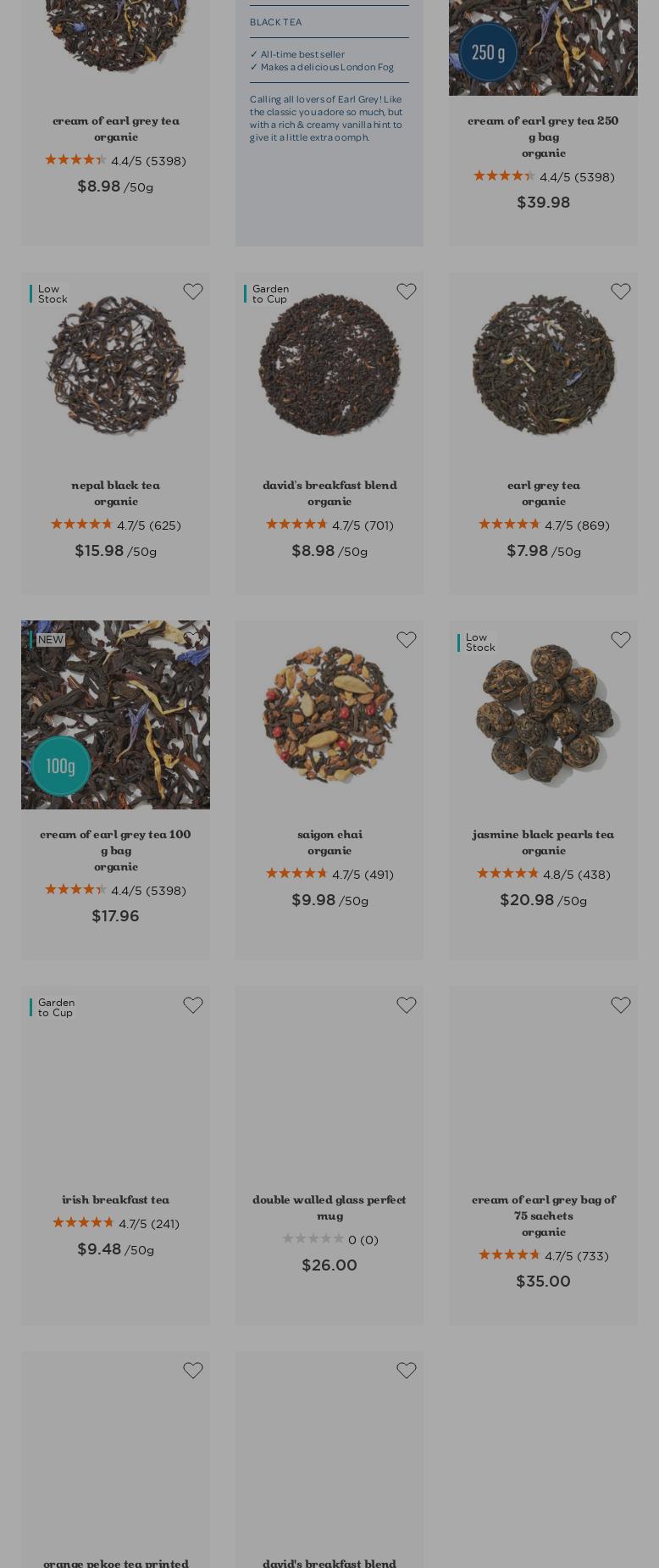Add nepal black tea to wishlist

[193, 292]
